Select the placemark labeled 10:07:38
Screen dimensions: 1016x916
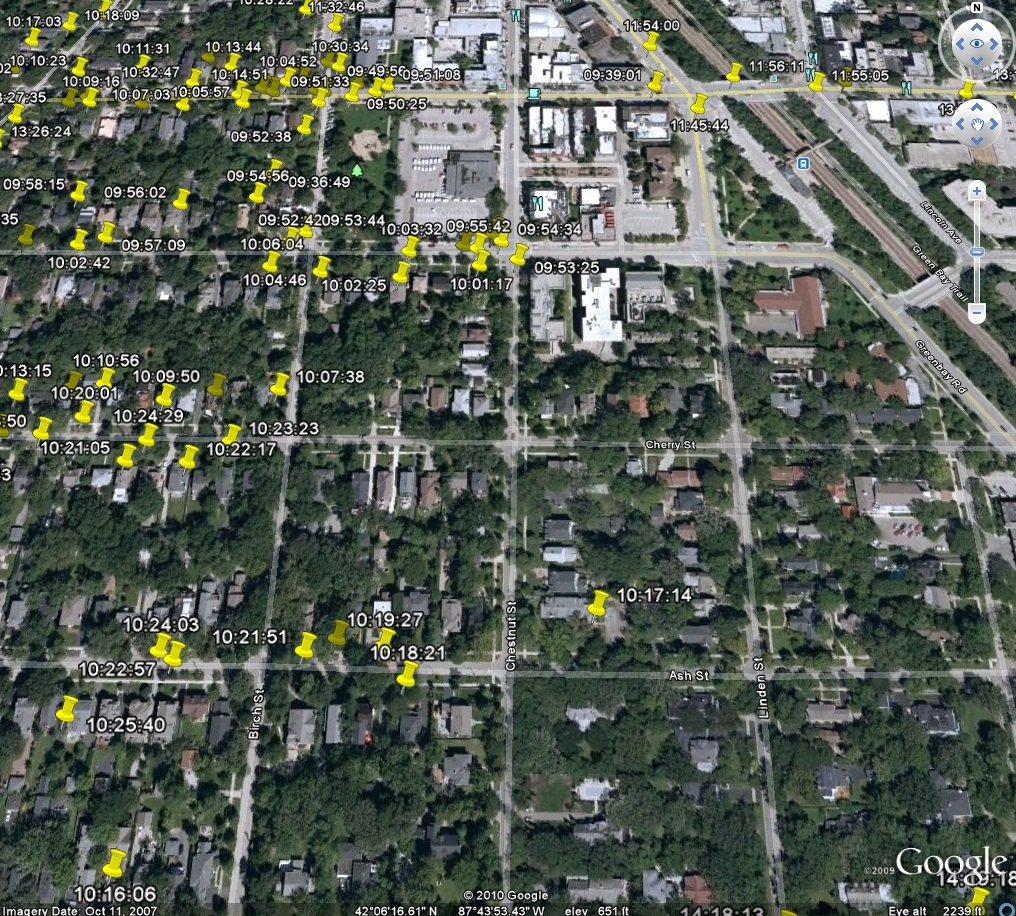pos(280,384)
